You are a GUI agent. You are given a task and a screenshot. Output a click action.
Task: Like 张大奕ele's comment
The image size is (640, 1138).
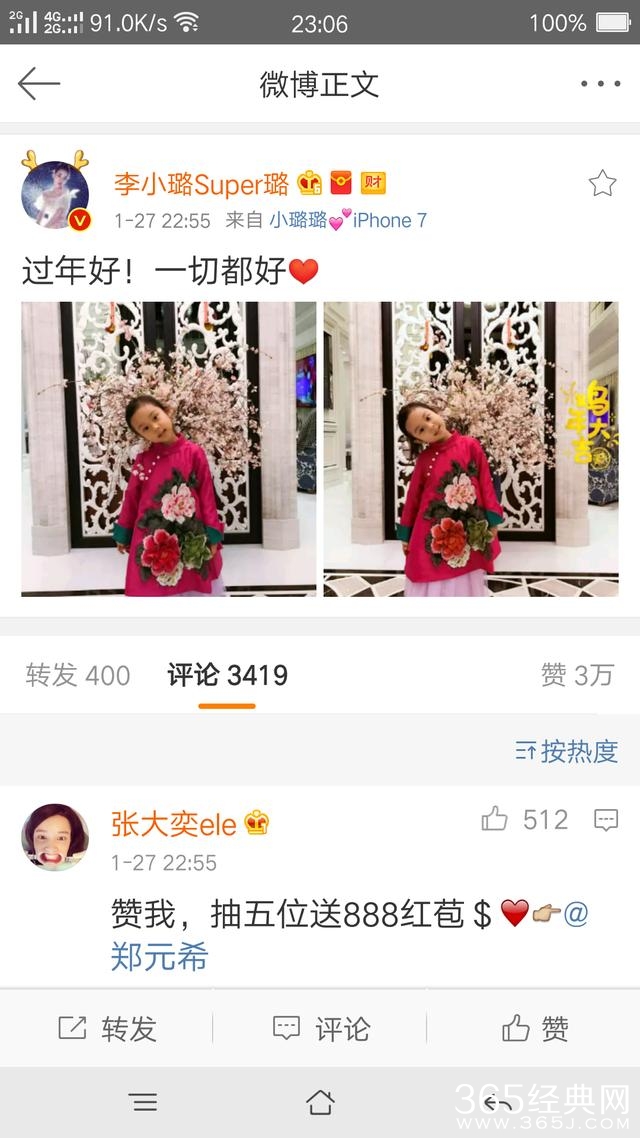(495, 820)
